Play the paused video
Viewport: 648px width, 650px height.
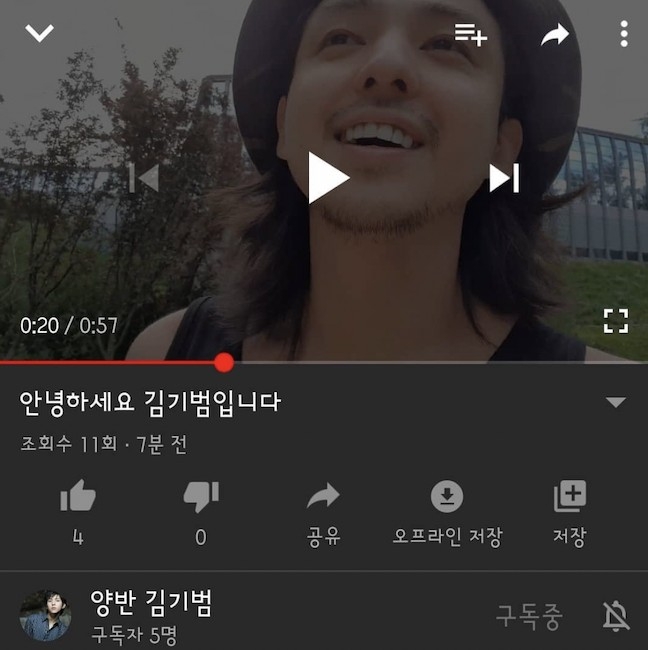[327, 178]
